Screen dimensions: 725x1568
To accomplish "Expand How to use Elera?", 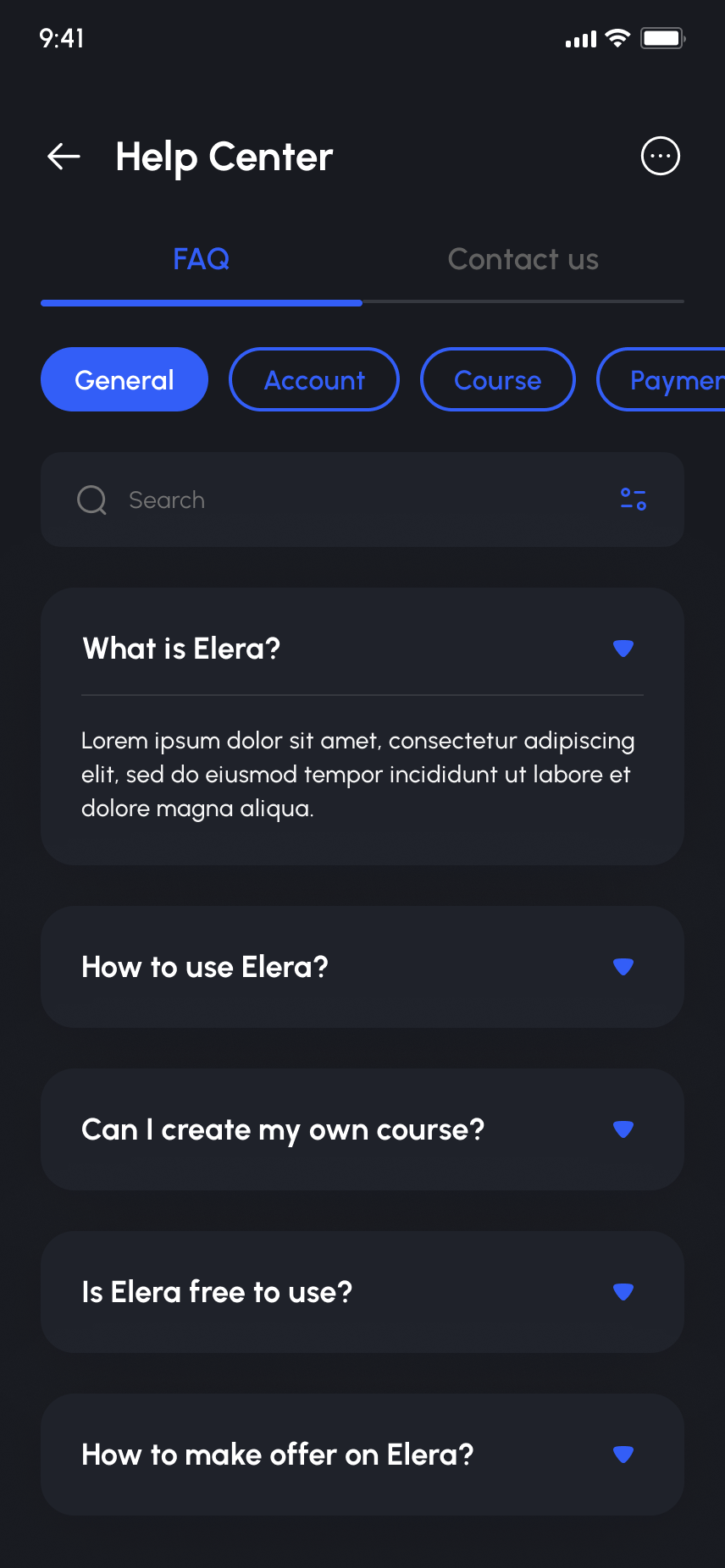I will point(623,967).
